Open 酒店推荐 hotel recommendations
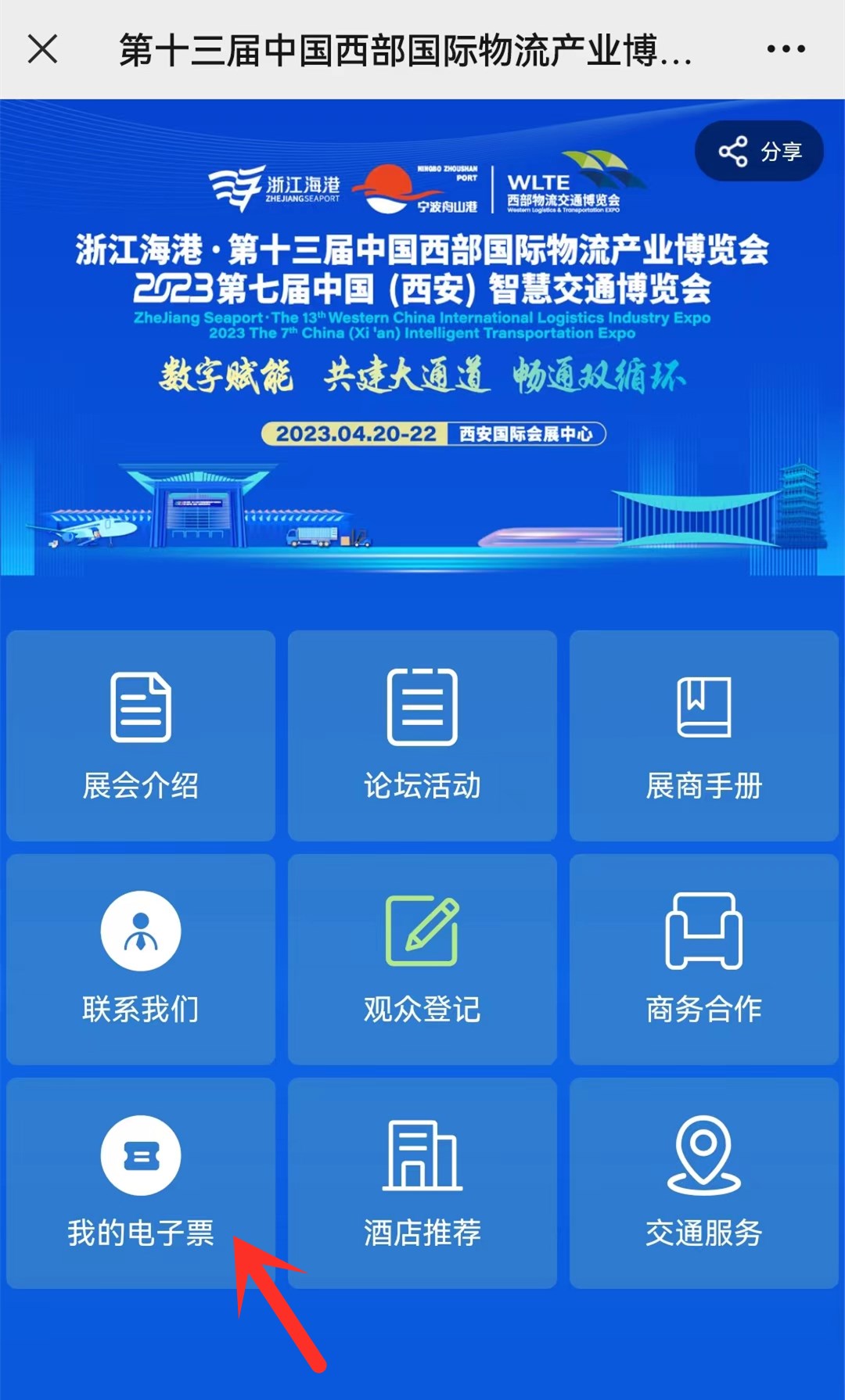Viewport: 845px width, 1400px height. coord(422,1183)
